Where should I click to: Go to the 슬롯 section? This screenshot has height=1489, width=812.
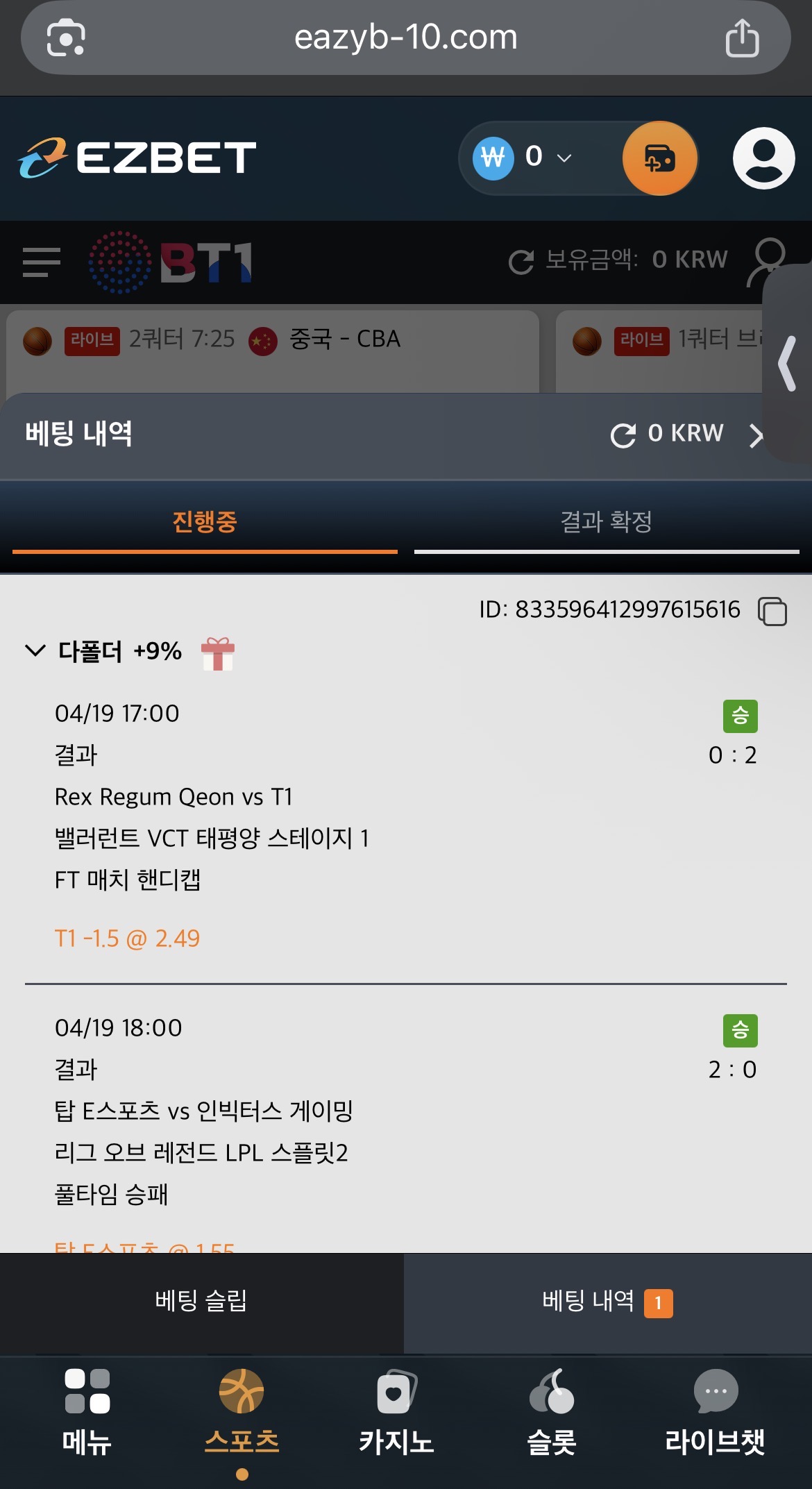click(552, 1411)
